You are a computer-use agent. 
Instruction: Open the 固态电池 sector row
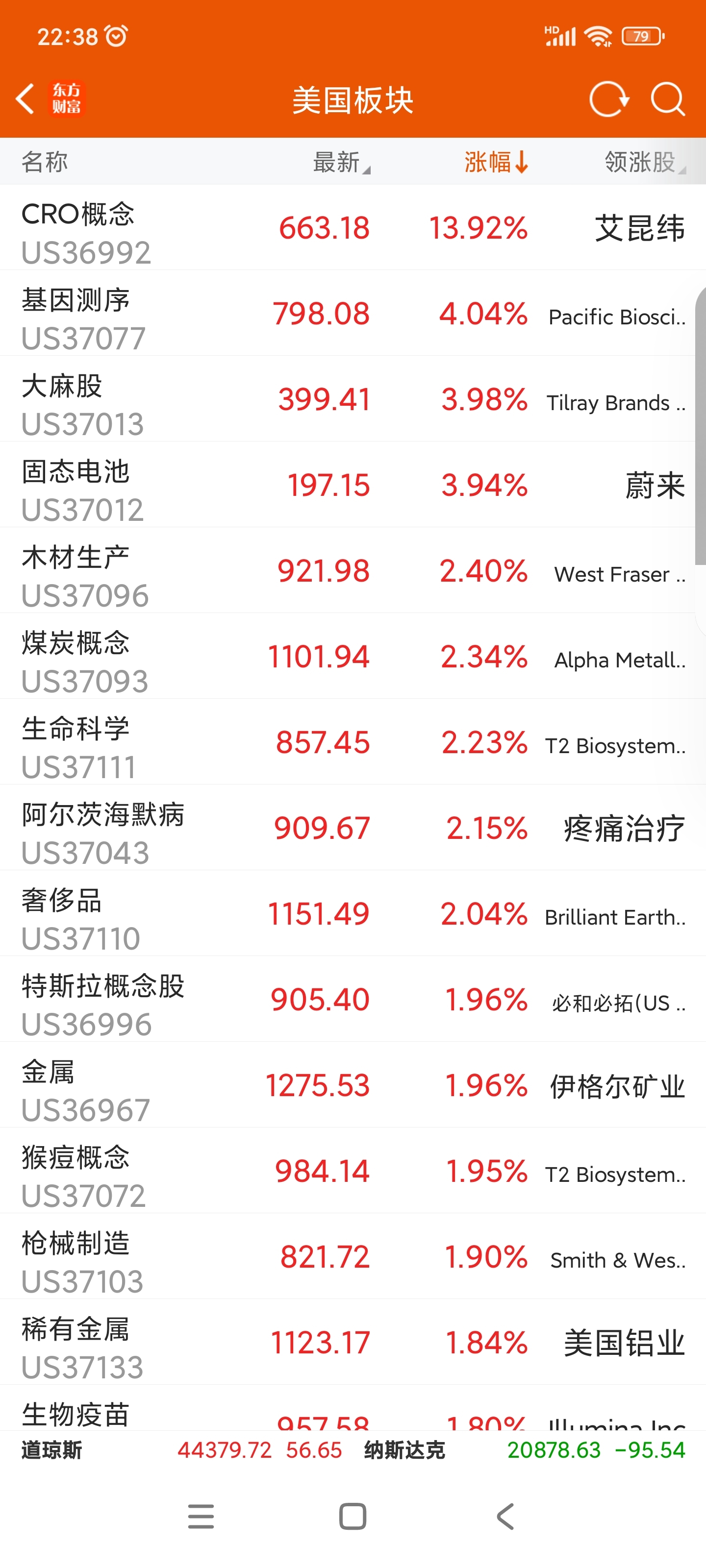point(353,485)
